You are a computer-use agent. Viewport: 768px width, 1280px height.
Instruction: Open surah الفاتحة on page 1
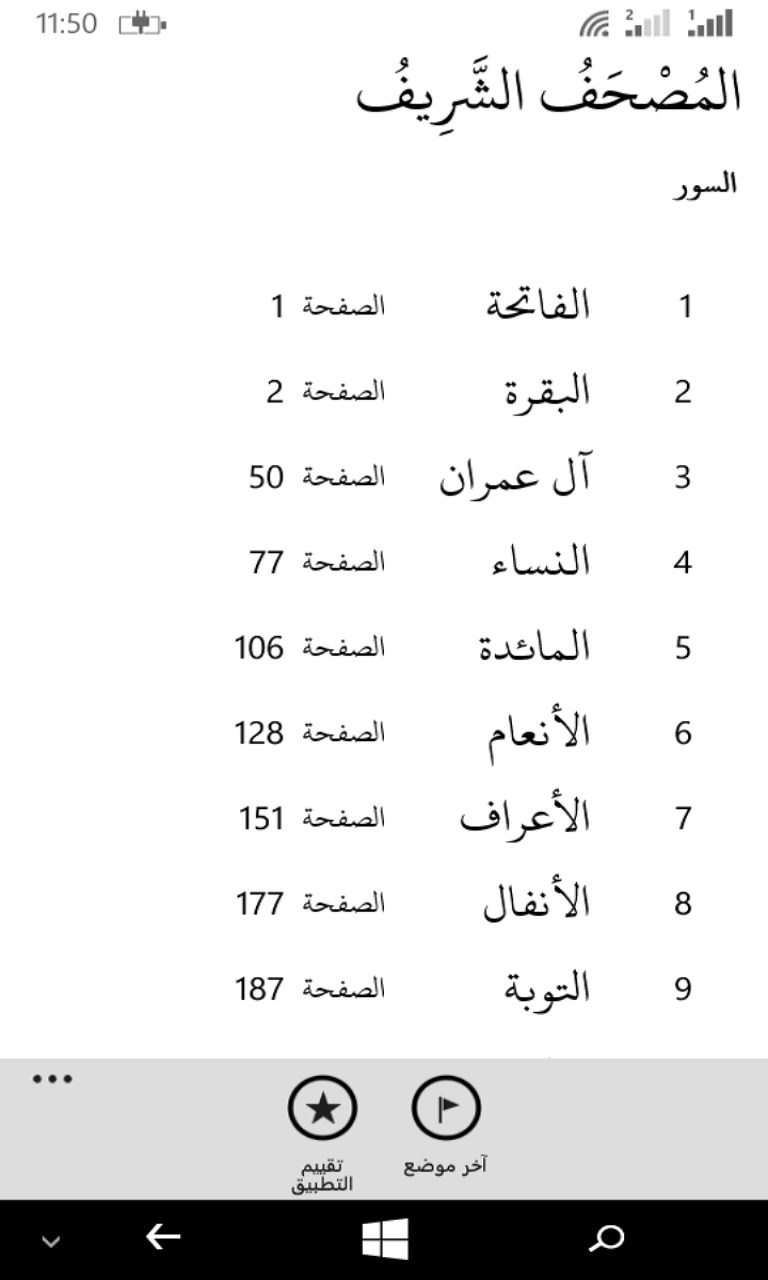(538, 306)
